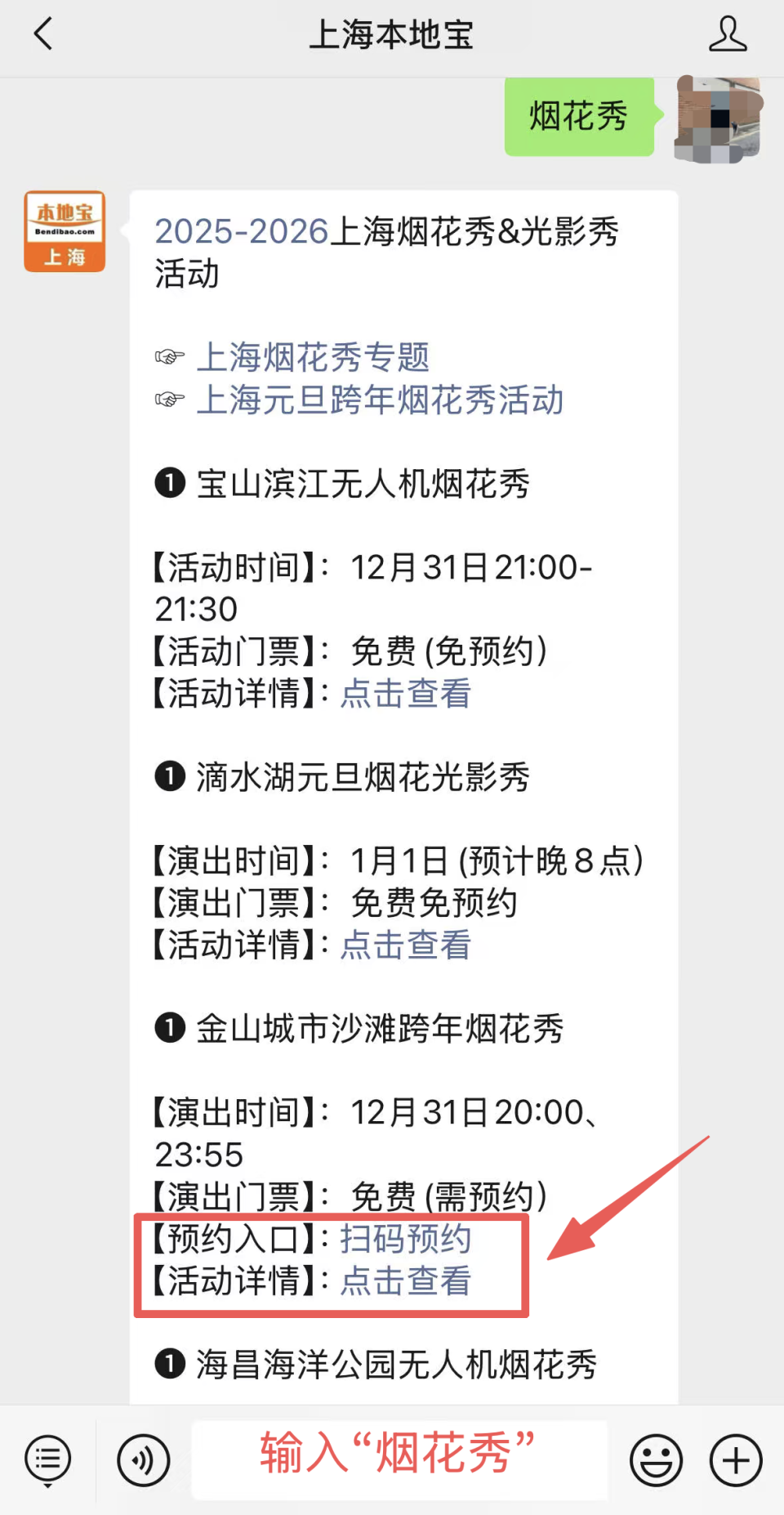The image size is (784, 1515).
Task: Open 上海元旦跨年烟花秀活动 link
Action: (380, 400)
